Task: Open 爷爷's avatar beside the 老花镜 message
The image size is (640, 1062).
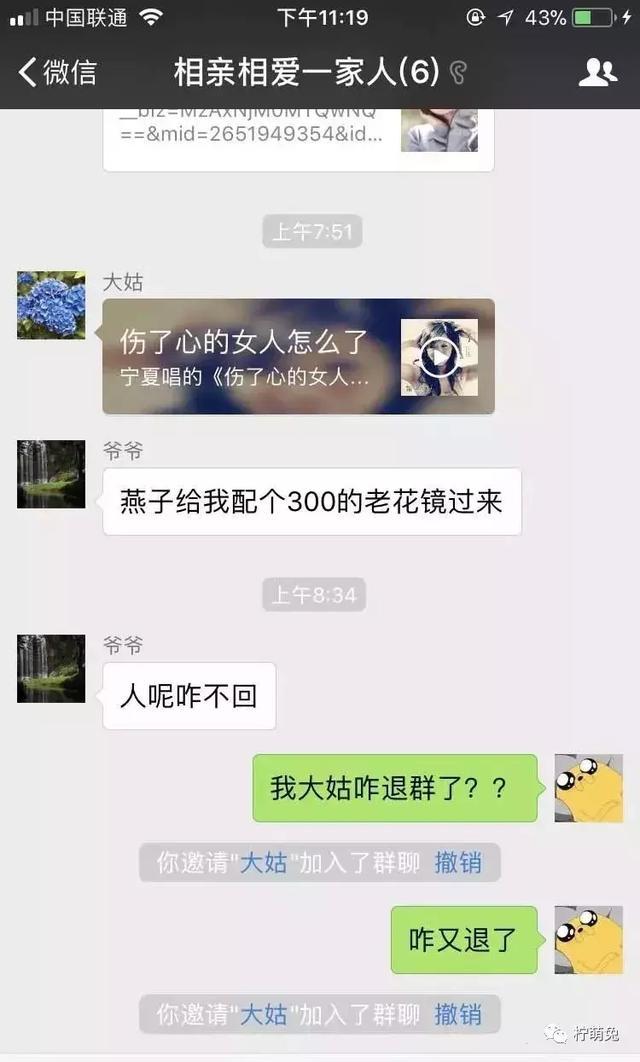Action: pyautogui.click(x=51, y=474)
